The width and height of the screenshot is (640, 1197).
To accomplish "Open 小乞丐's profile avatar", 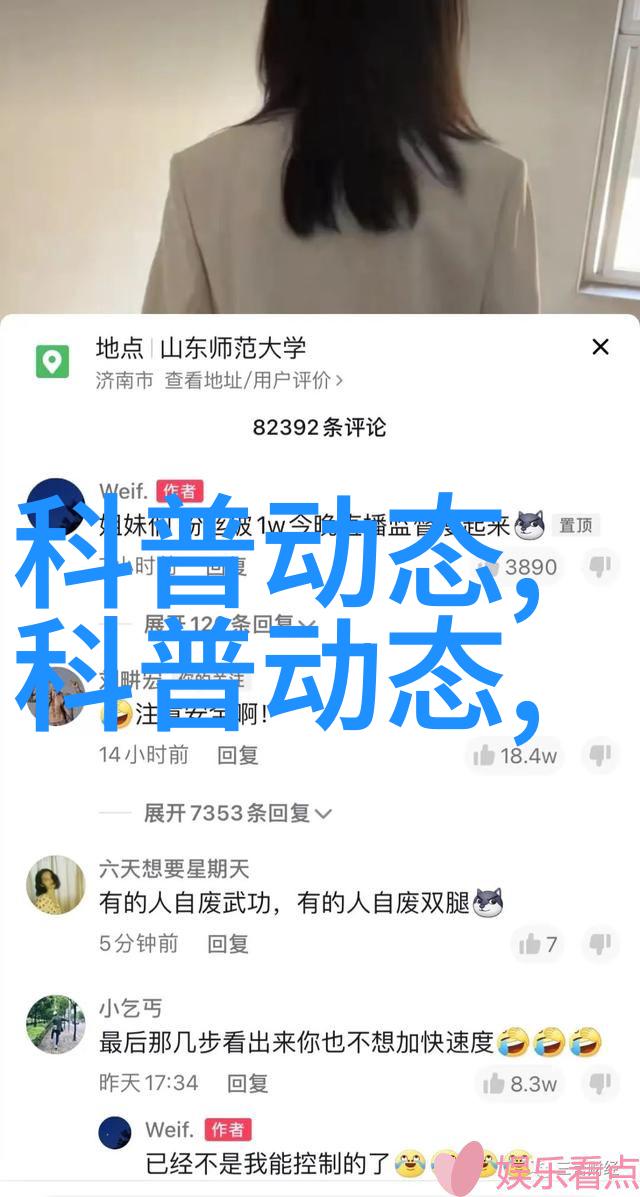I will (55, 1024).
